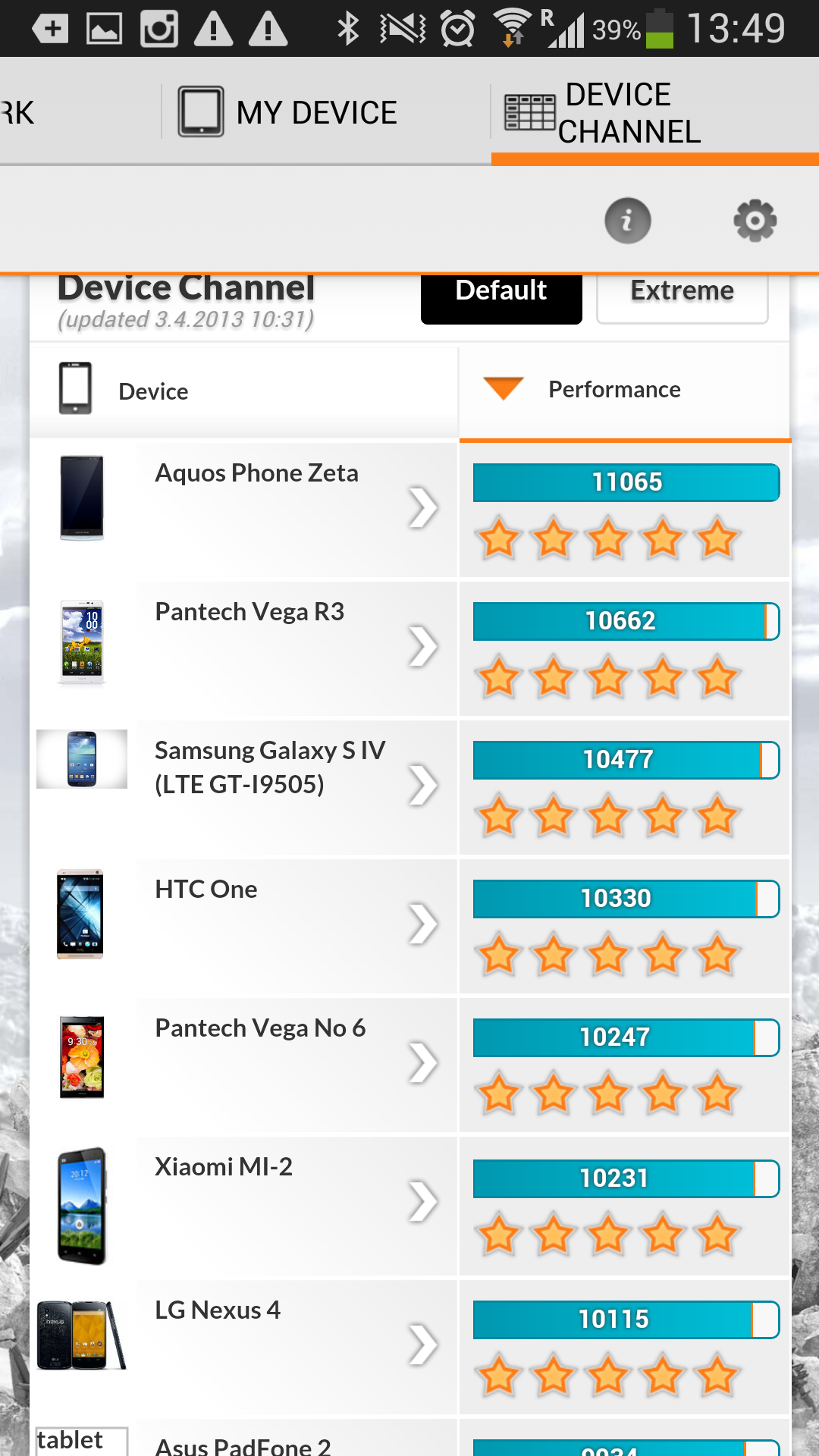The height and width of the screenshot is (1456, 819).
Task: Open the HTC One entry
Action: coord(244,924)
